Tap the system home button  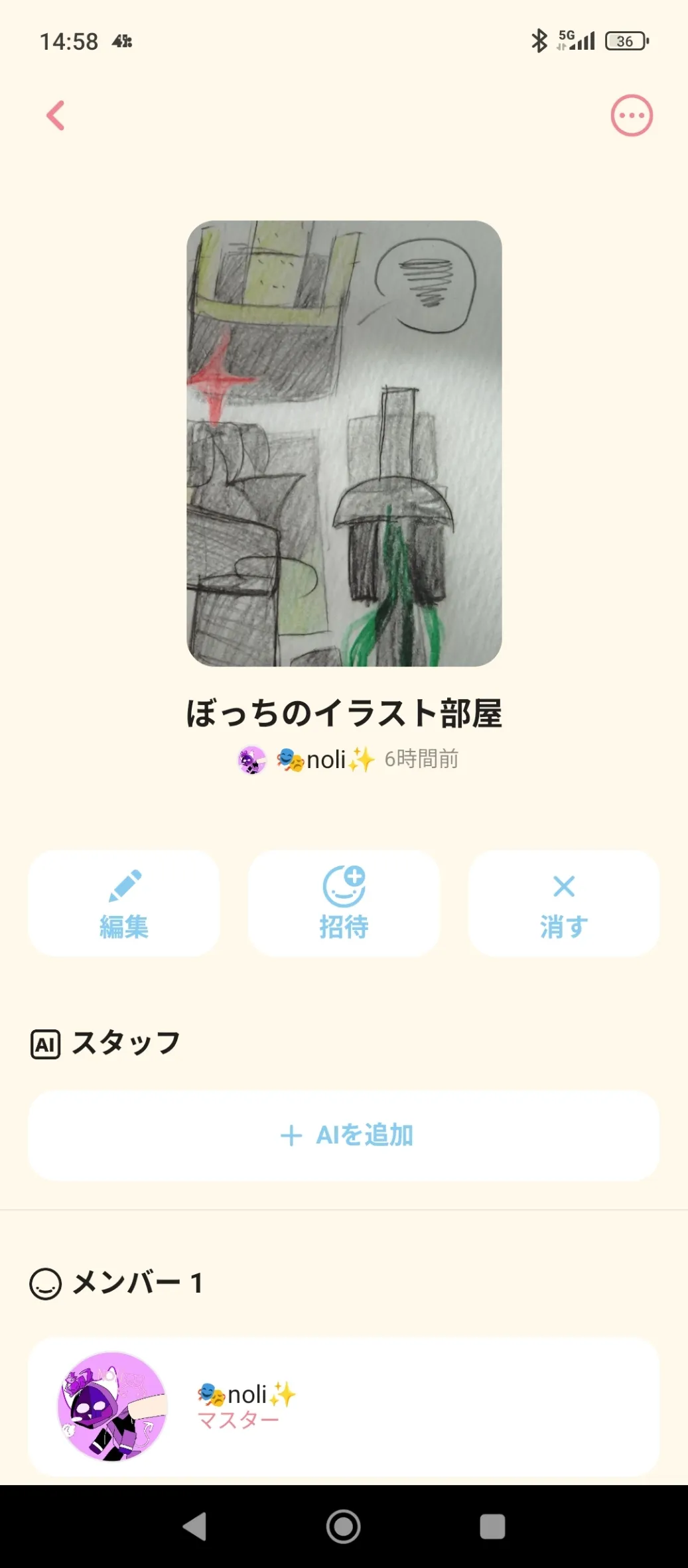point(344,1526)
